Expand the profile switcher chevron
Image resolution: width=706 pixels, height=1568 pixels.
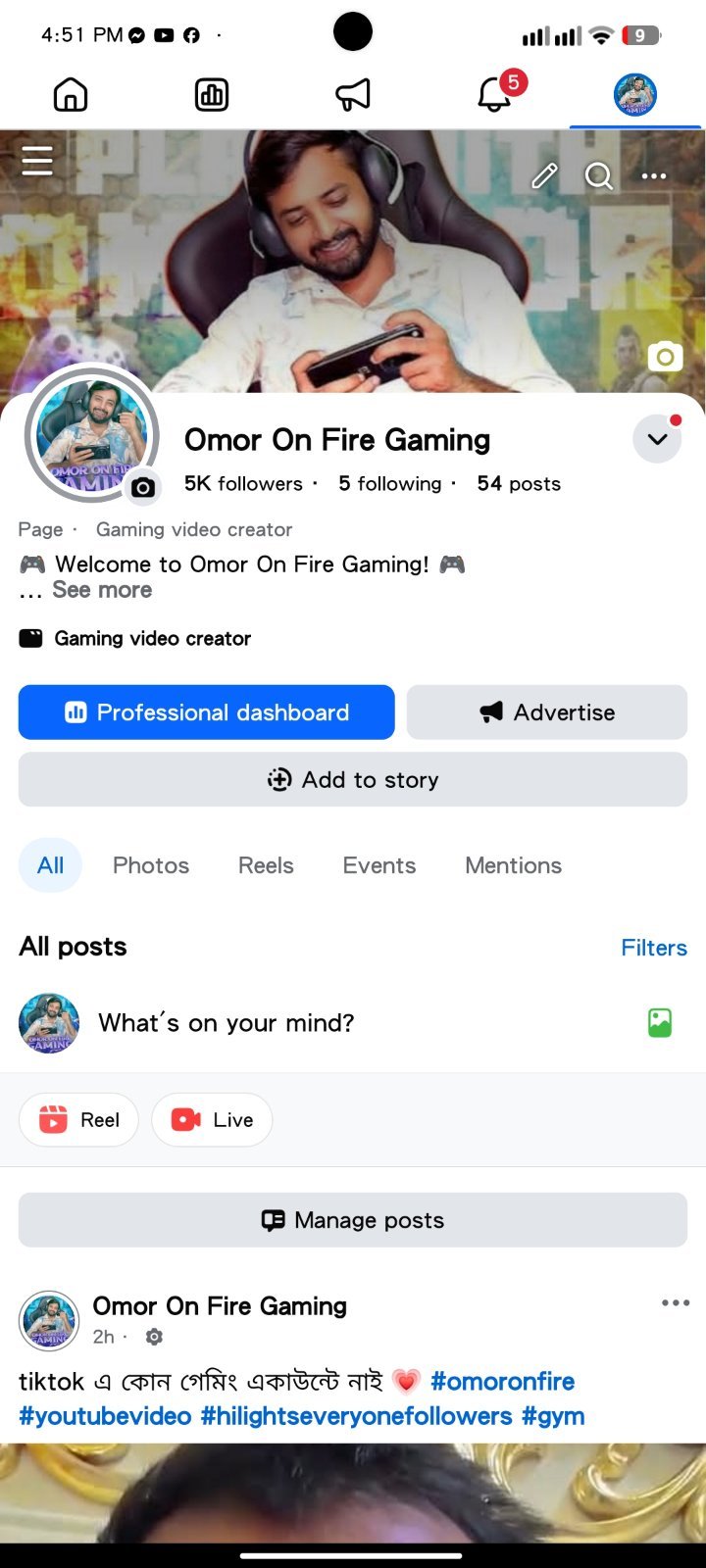pyautogui.click(x=657, y=439)
